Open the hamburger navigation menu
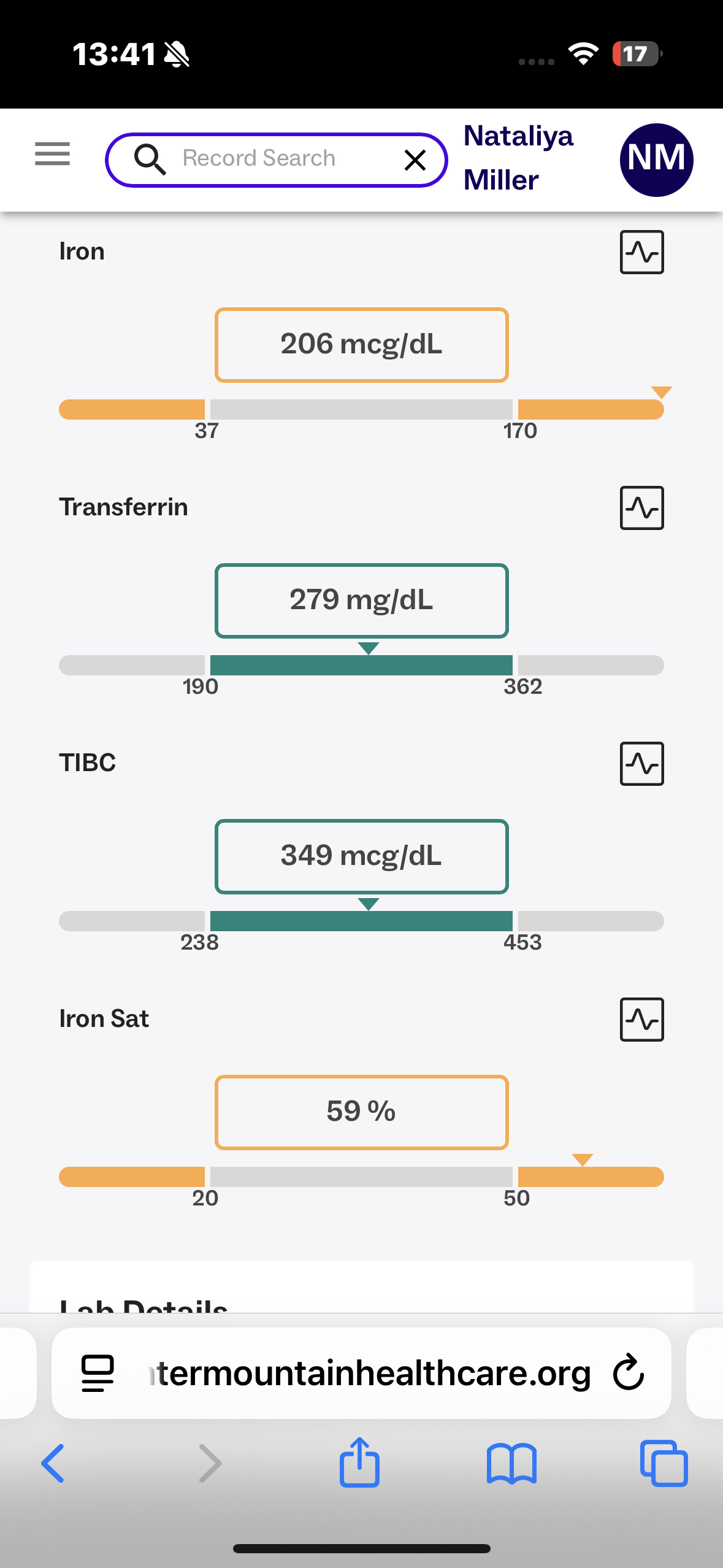The width and height of the screenshot is (723, 1568). [52, 154]
